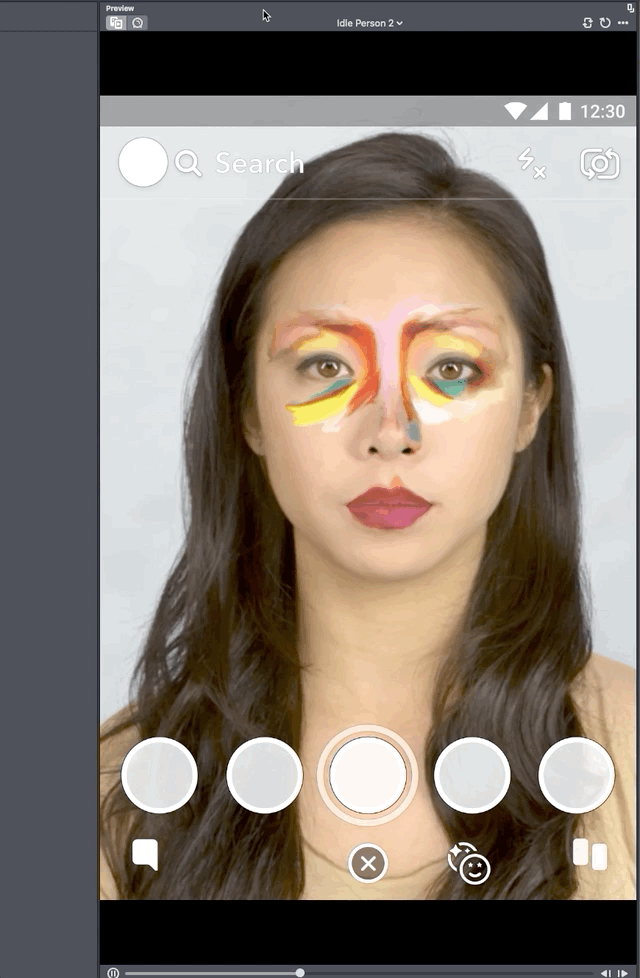640x978 pixels.
Task: Open the Idle Person 2 preview source dropdown
Action: click(370, 23)
